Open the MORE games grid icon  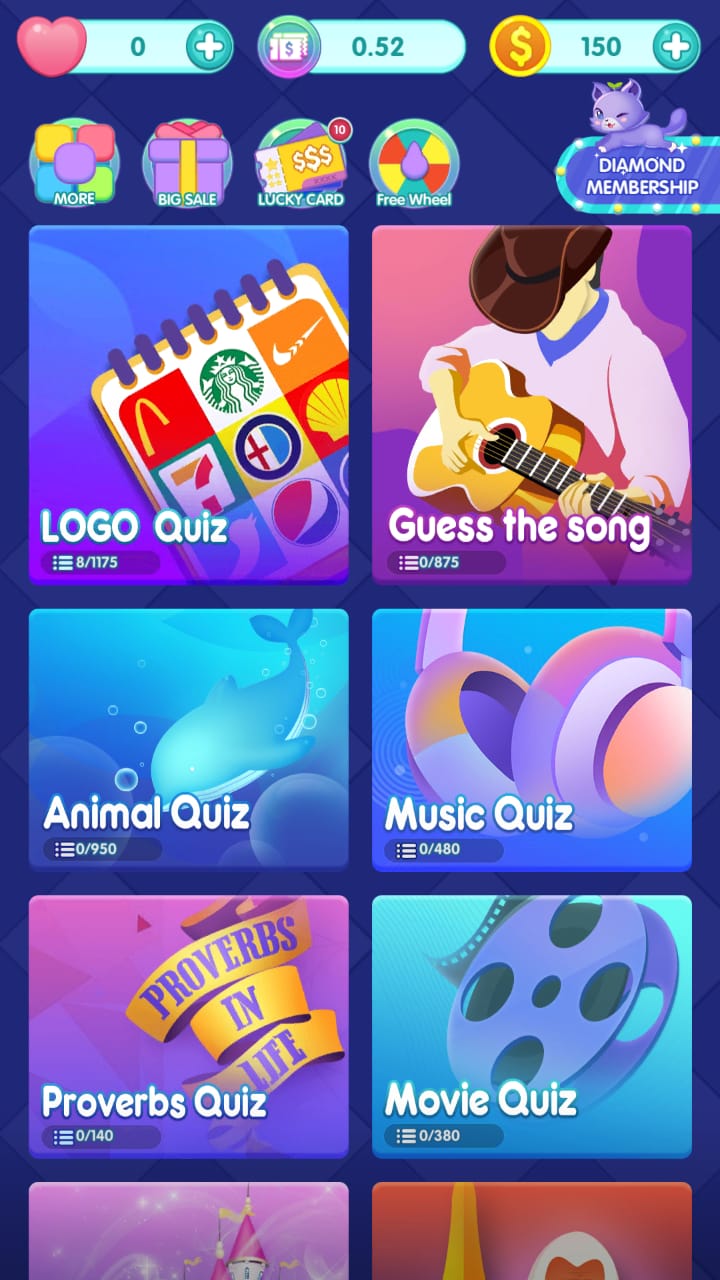point(73,160)
